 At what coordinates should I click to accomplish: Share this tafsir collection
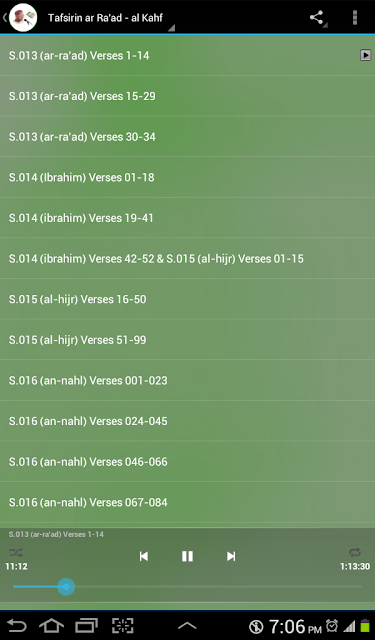pos(317,18)
